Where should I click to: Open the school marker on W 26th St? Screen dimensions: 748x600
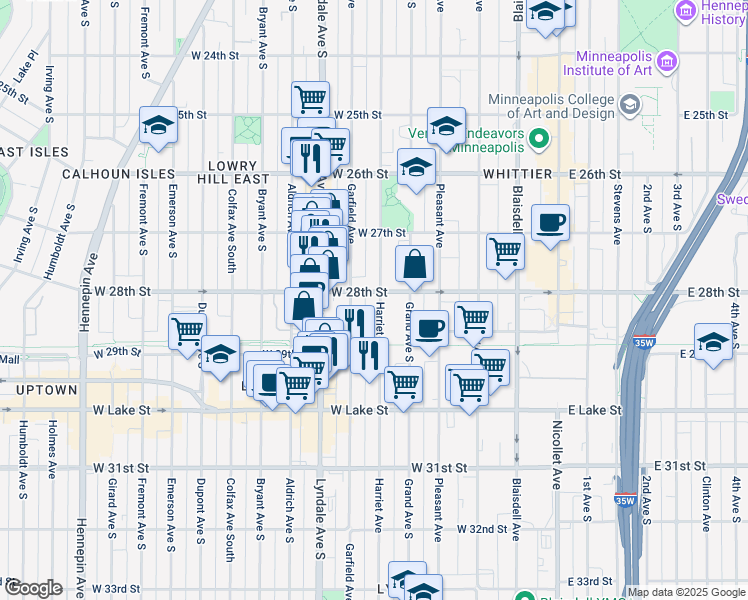(416, 168)
